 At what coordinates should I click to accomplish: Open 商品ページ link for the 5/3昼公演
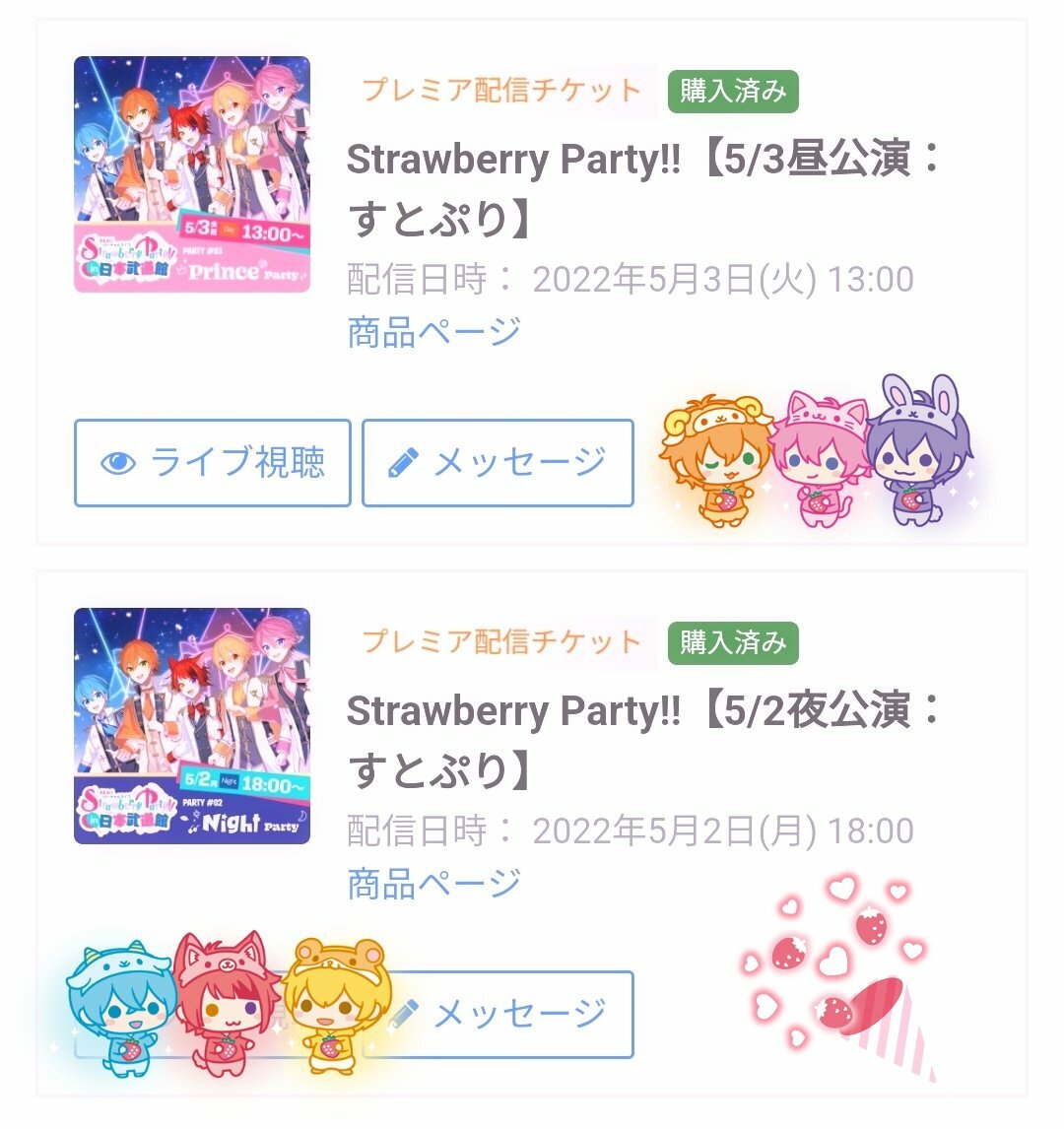[433, 332]
